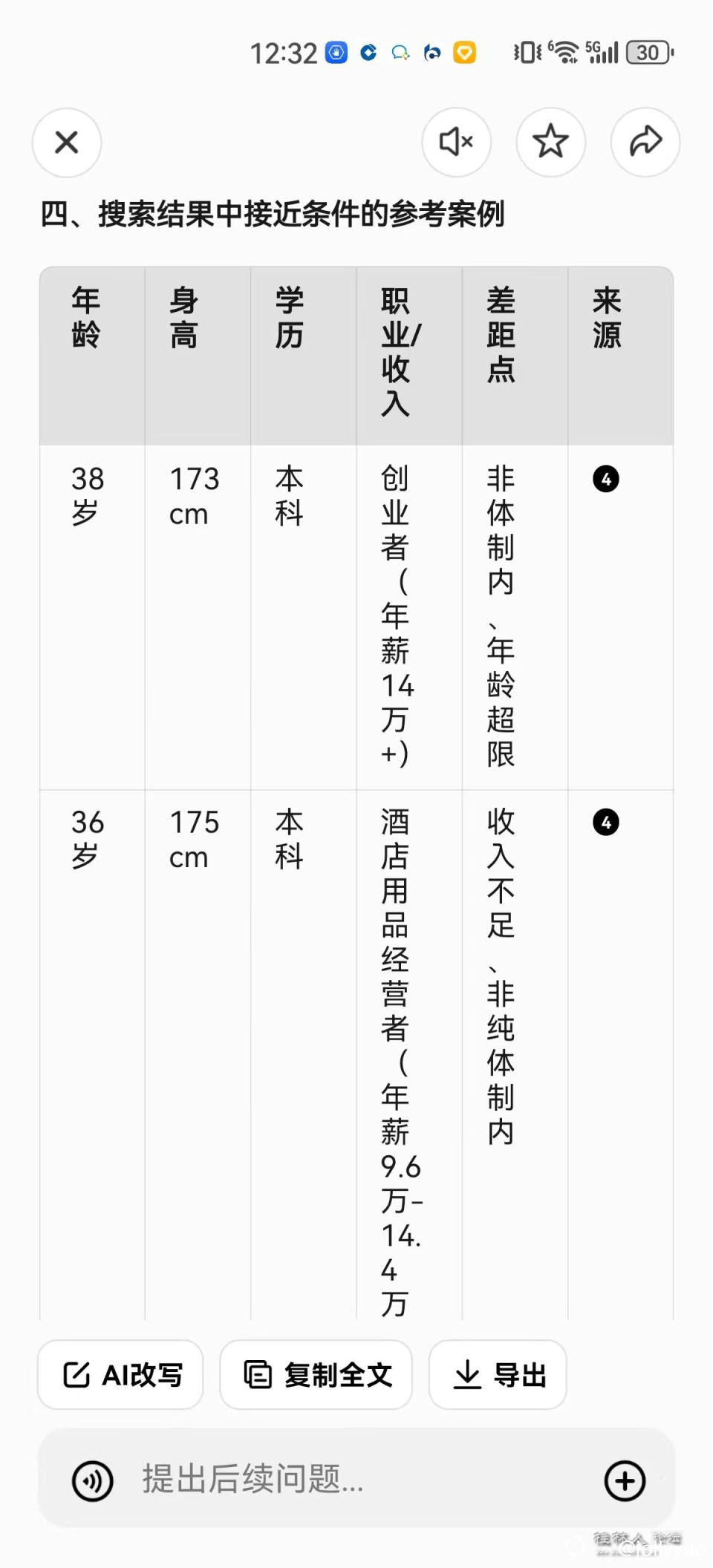713x1568 pixels.
Task: Mute the voice playback with speaker icon
Action: (x=456, y=143)
